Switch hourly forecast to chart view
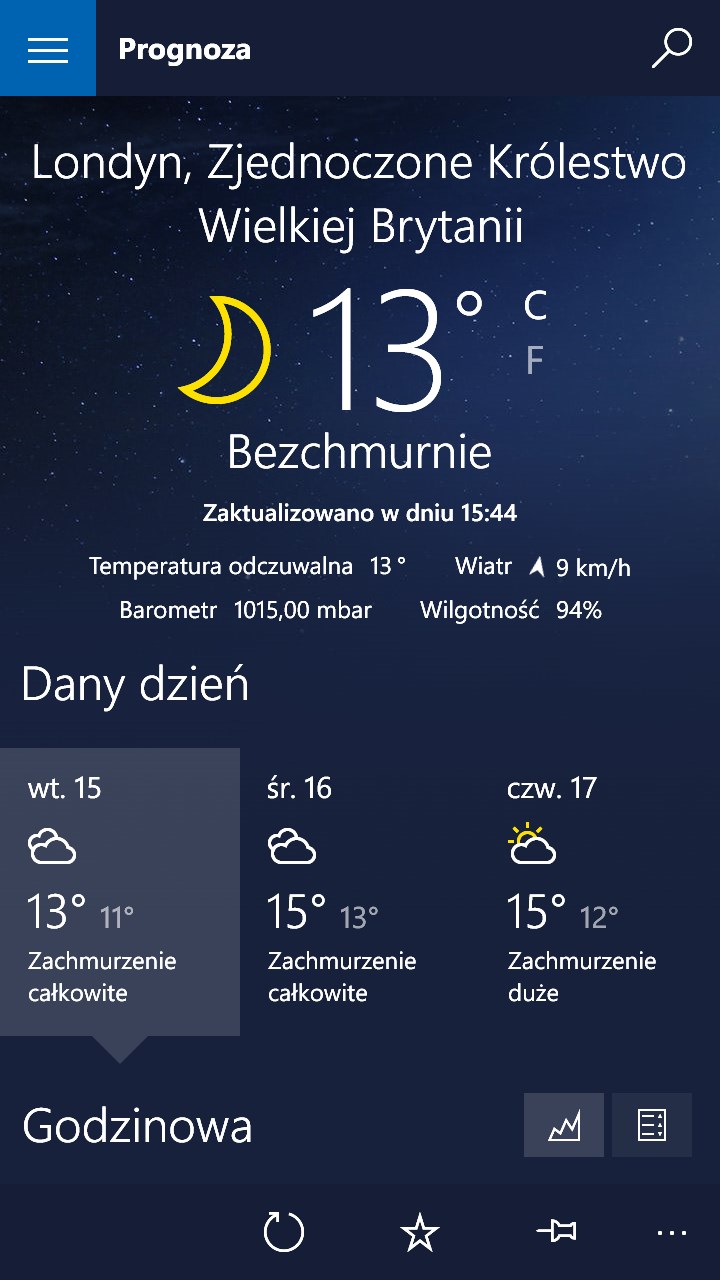The image size is (720, 1280). click(564, 1125)
